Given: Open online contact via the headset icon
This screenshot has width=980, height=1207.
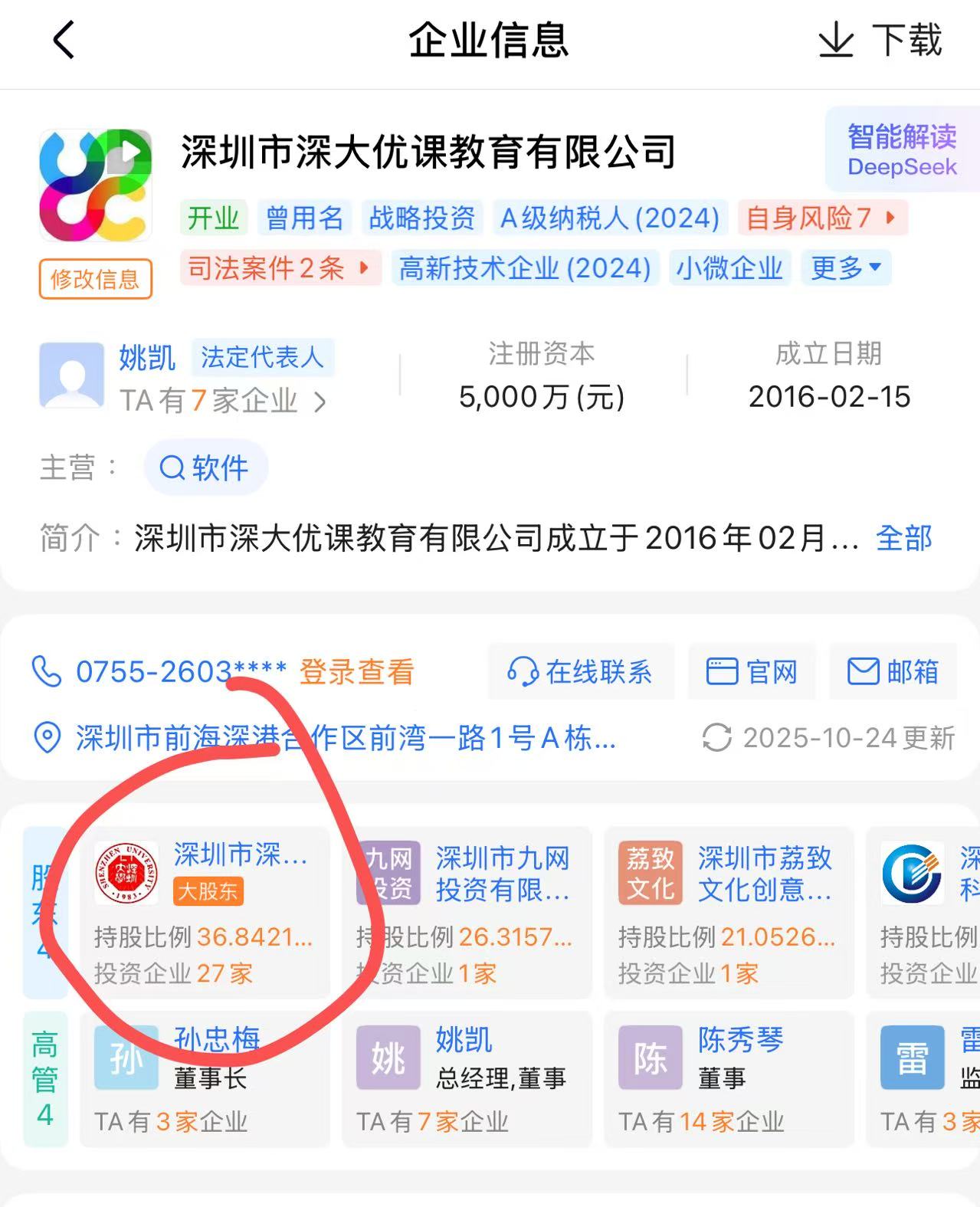Looking at the screenshot, I should (x=523, y=672).
